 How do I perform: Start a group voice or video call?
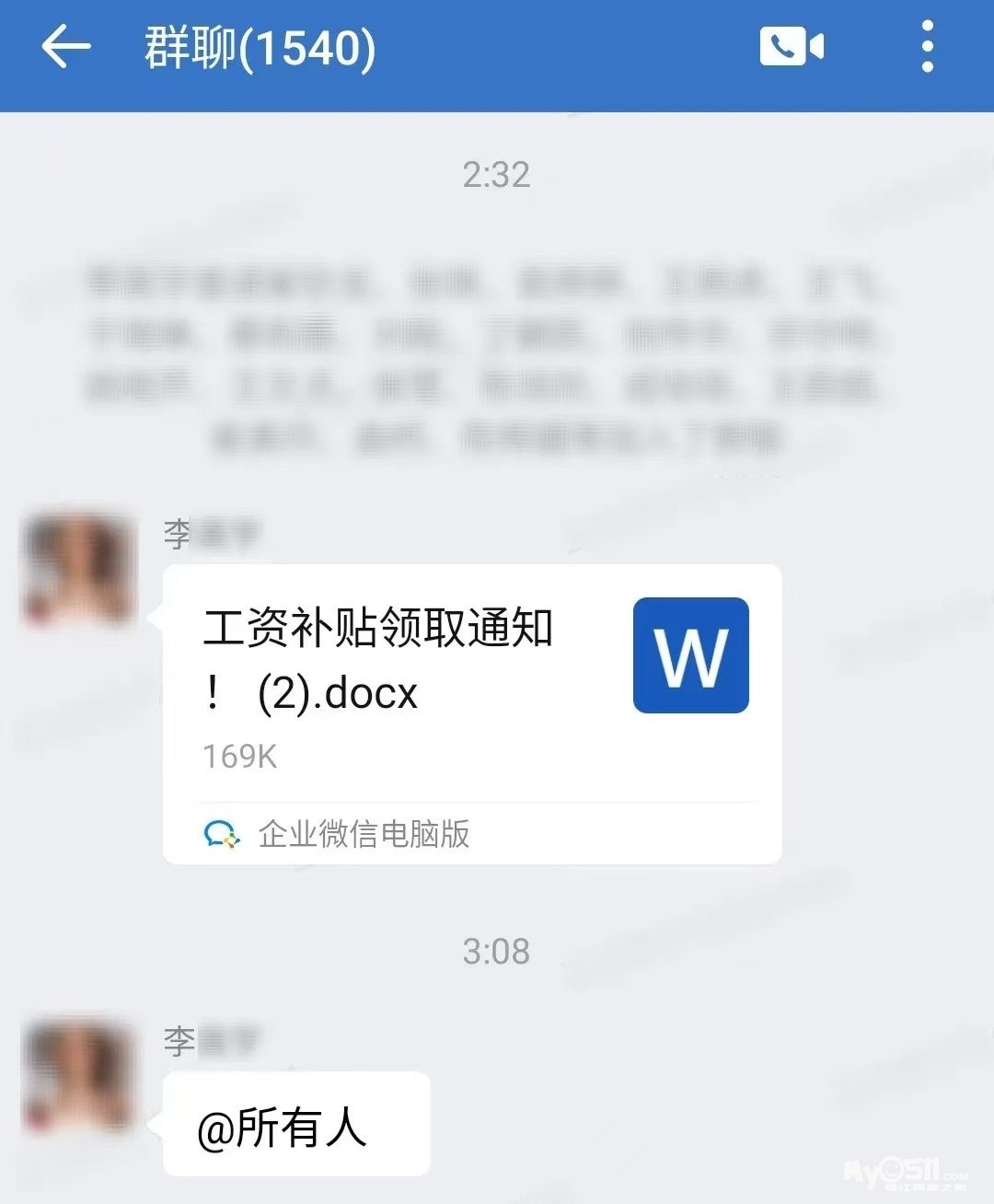791,47
